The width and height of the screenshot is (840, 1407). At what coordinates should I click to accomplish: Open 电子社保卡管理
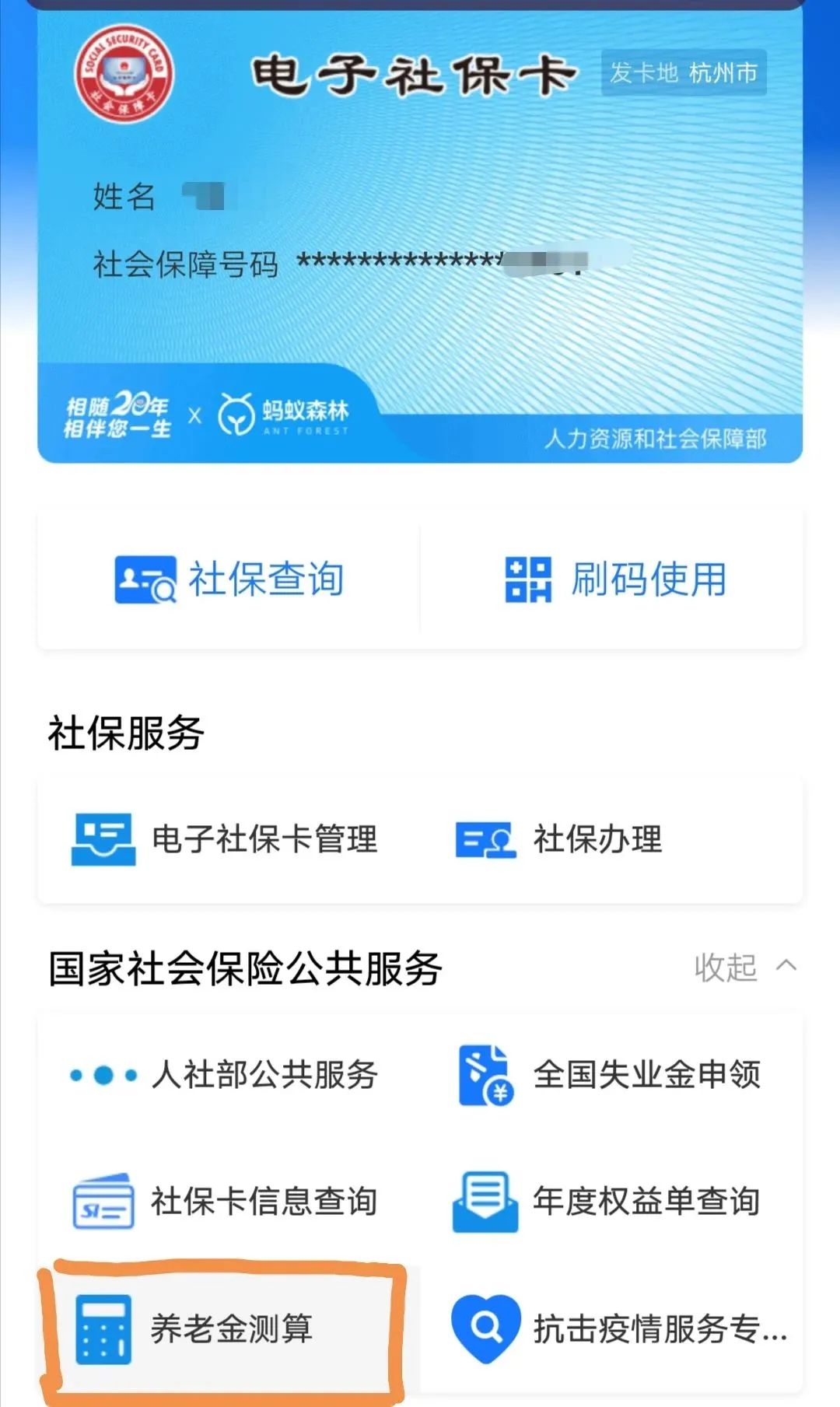click(x=225, y=839)
